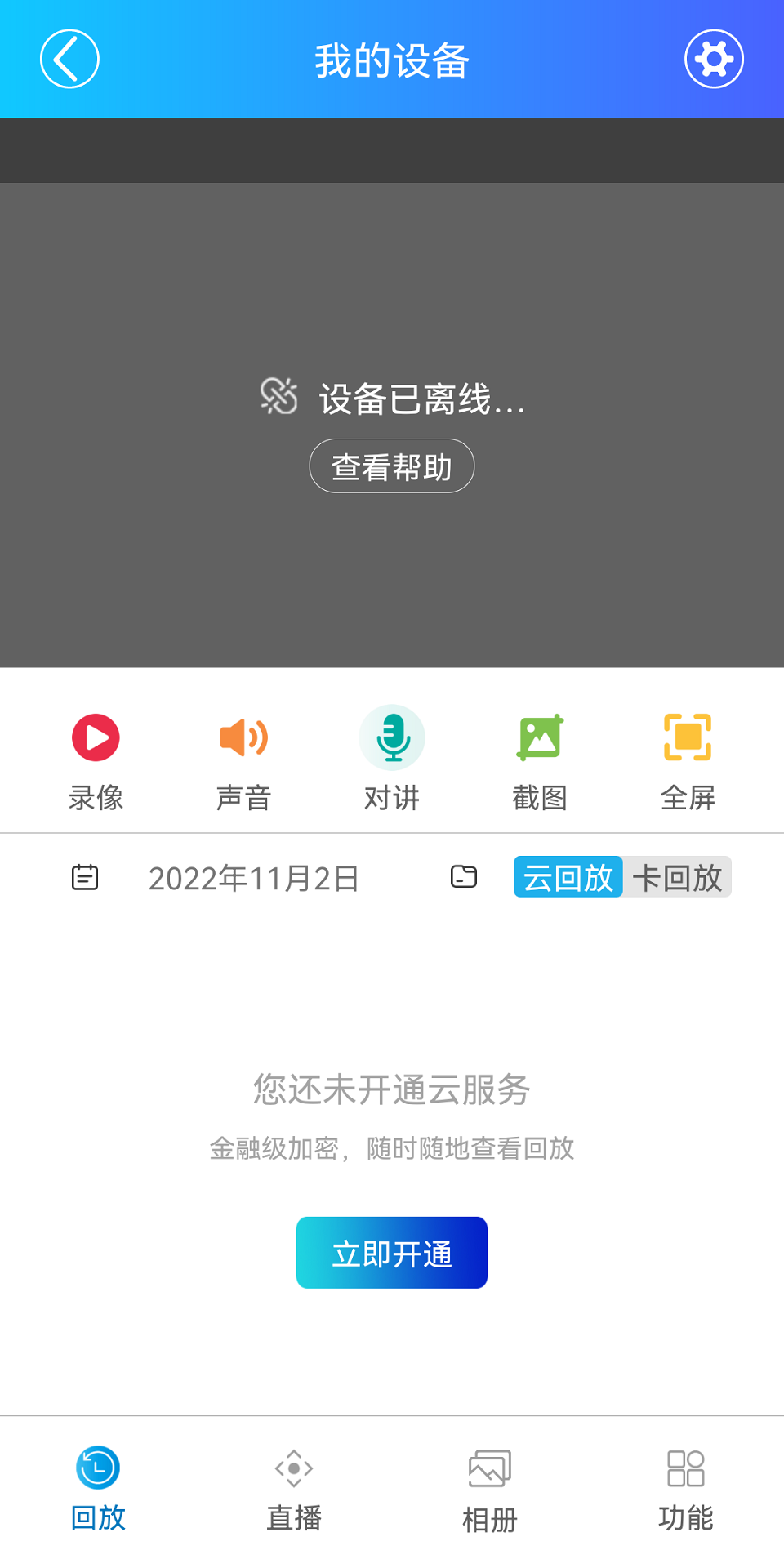Start intercom with the 对讲 microphone icon
This screenshot has width=784, height=1568.
(392, 737)
